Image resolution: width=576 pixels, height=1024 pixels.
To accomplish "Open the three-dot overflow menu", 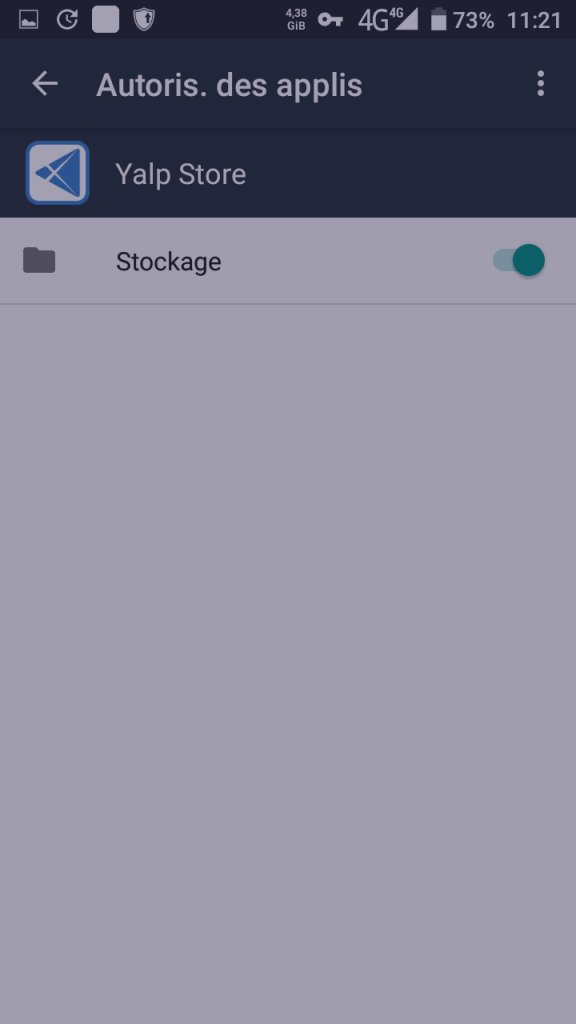I will point(540,84).
